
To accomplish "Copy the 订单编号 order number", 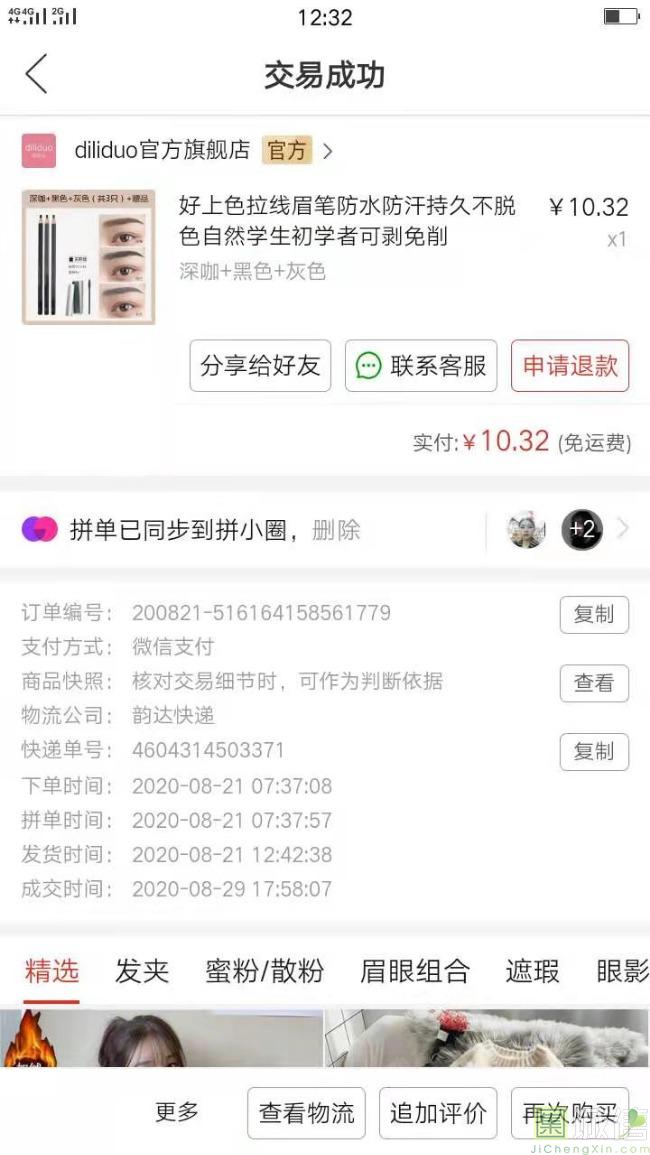I will pyautogui.click(x=593, y=615).
